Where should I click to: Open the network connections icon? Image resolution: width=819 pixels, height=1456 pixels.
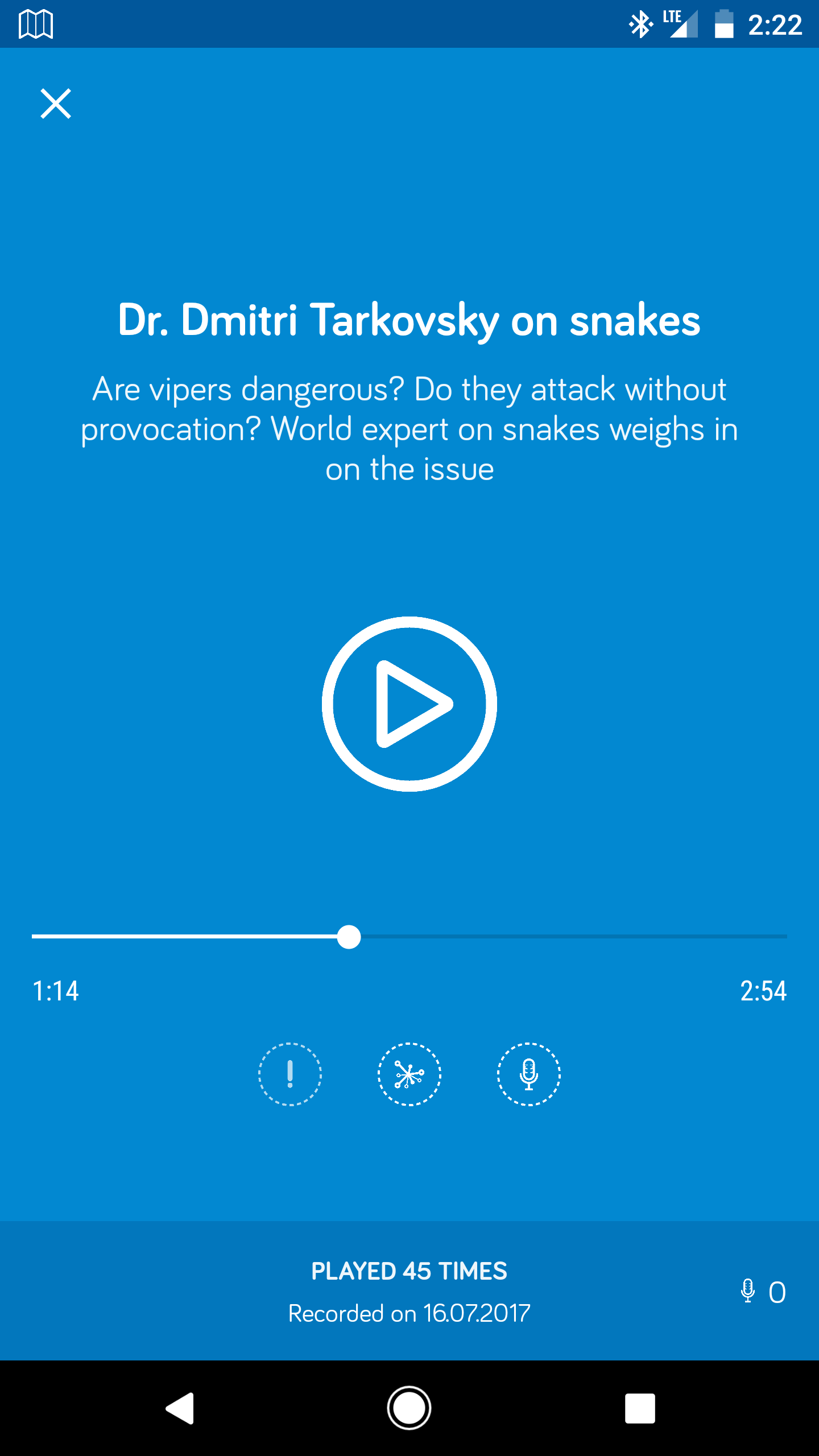pos(409,1074)
